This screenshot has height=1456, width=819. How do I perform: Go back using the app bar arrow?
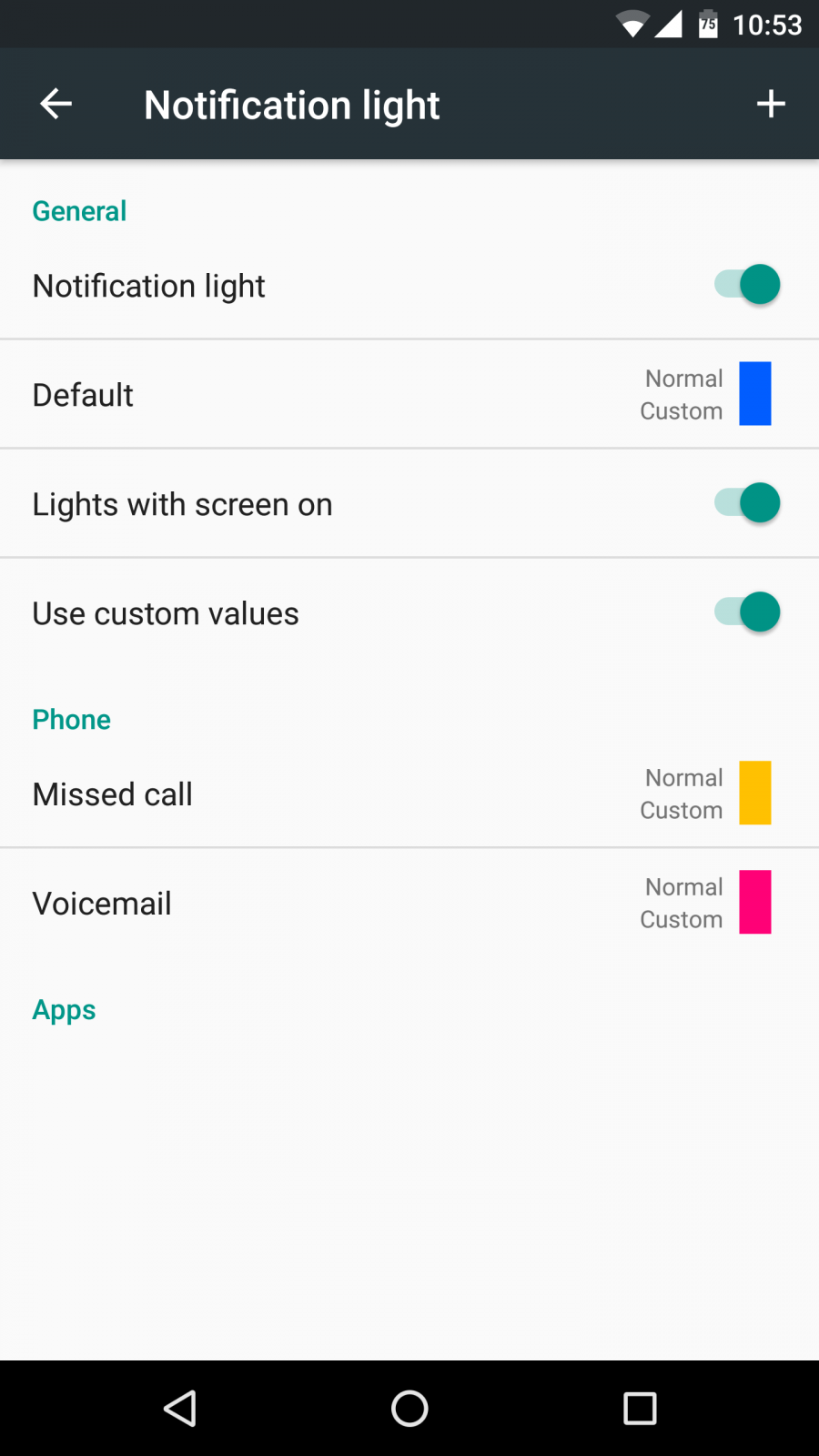click(56, 104)
